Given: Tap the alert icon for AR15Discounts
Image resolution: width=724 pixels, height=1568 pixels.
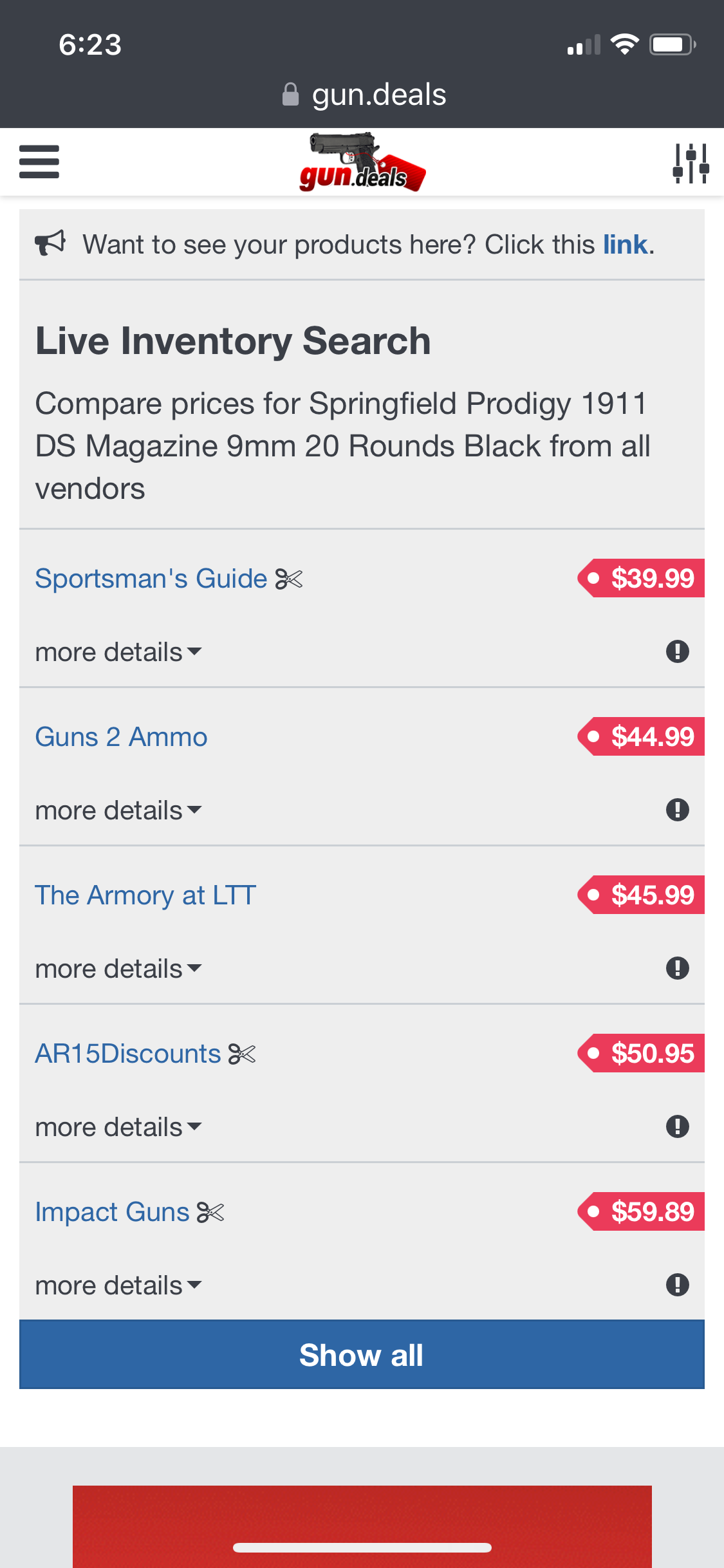Looking at the screenshot, I should point(677,1126).
